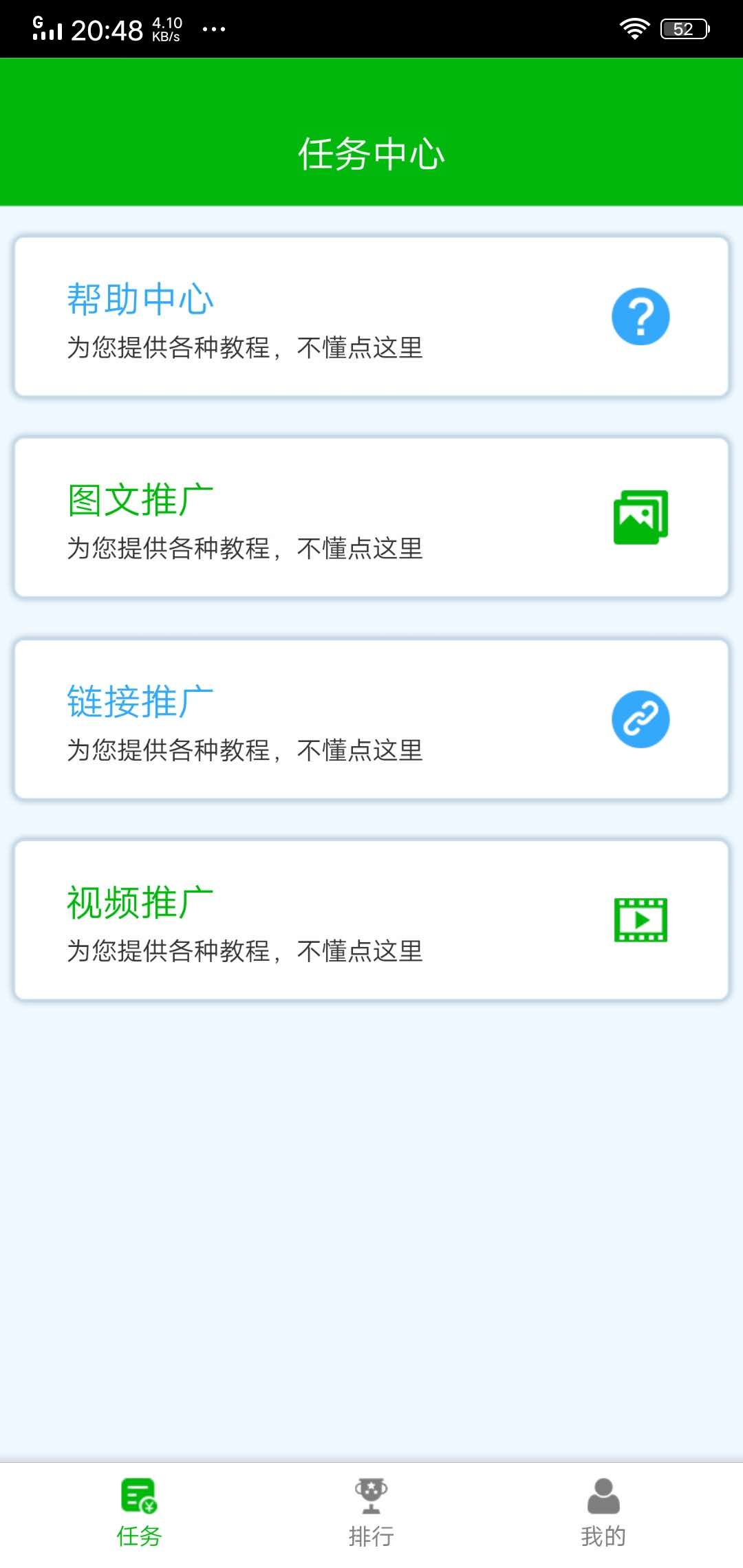Click the 任务中心 header title
743x1568 pixels.
[371, 153]
